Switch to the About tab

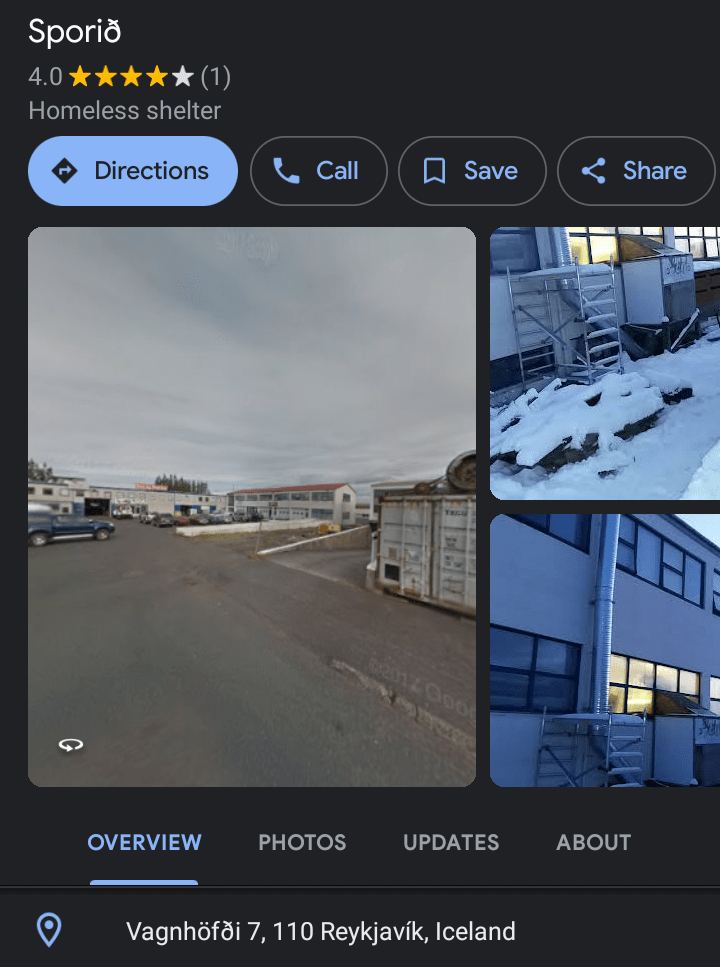pyautogui.click(x=594, y=842)
